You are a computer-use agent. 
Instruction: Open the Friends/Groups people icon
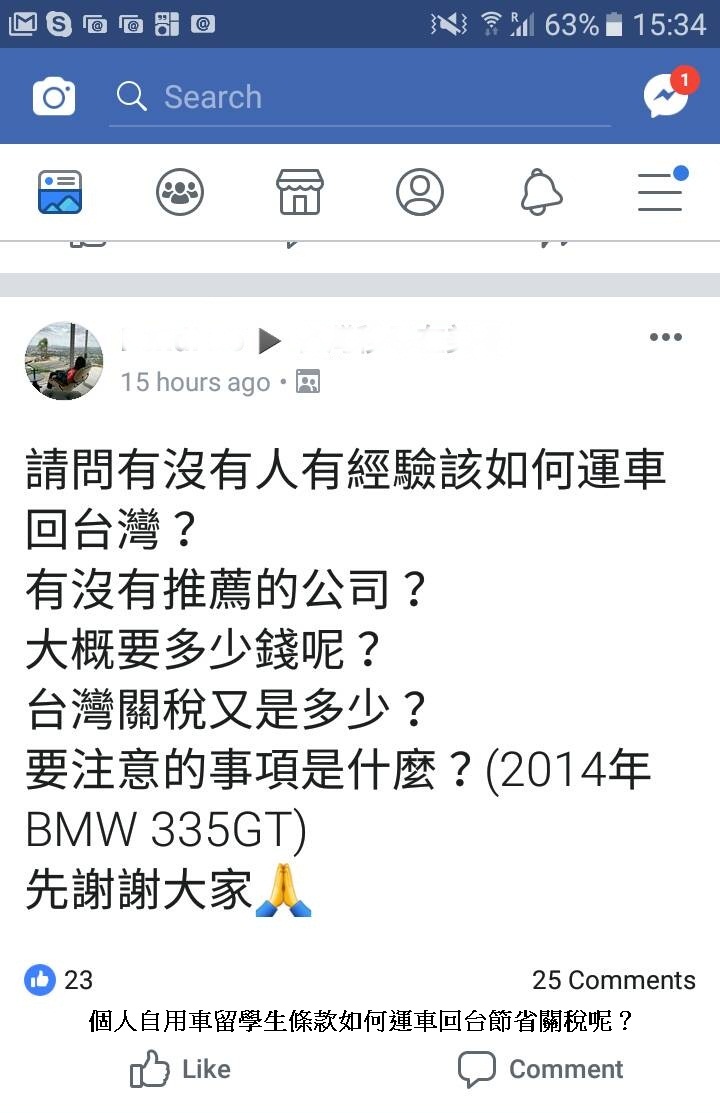180,192
